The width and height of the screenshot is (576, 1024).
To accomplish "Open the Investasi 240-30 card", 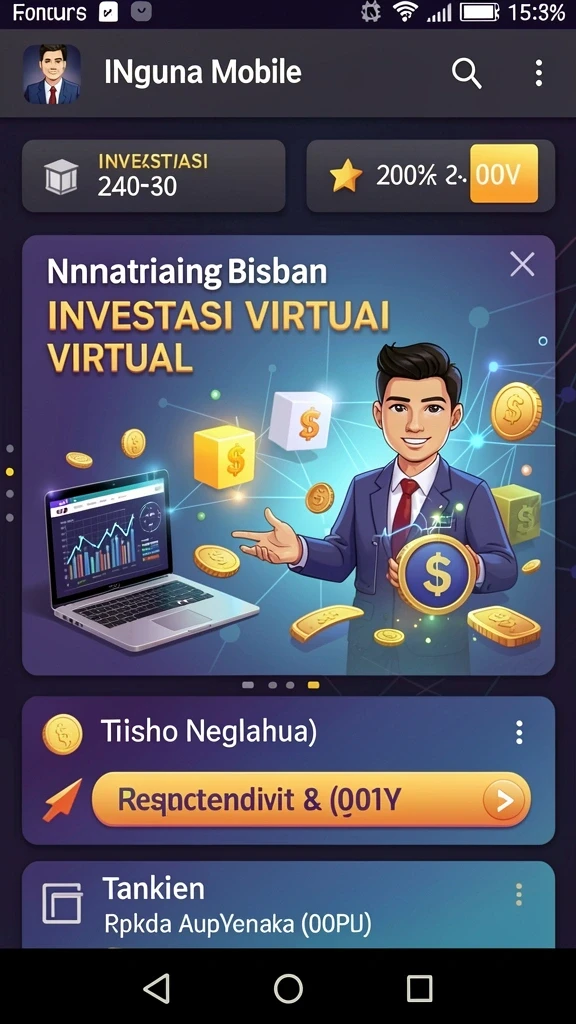I will click(154, 176).
